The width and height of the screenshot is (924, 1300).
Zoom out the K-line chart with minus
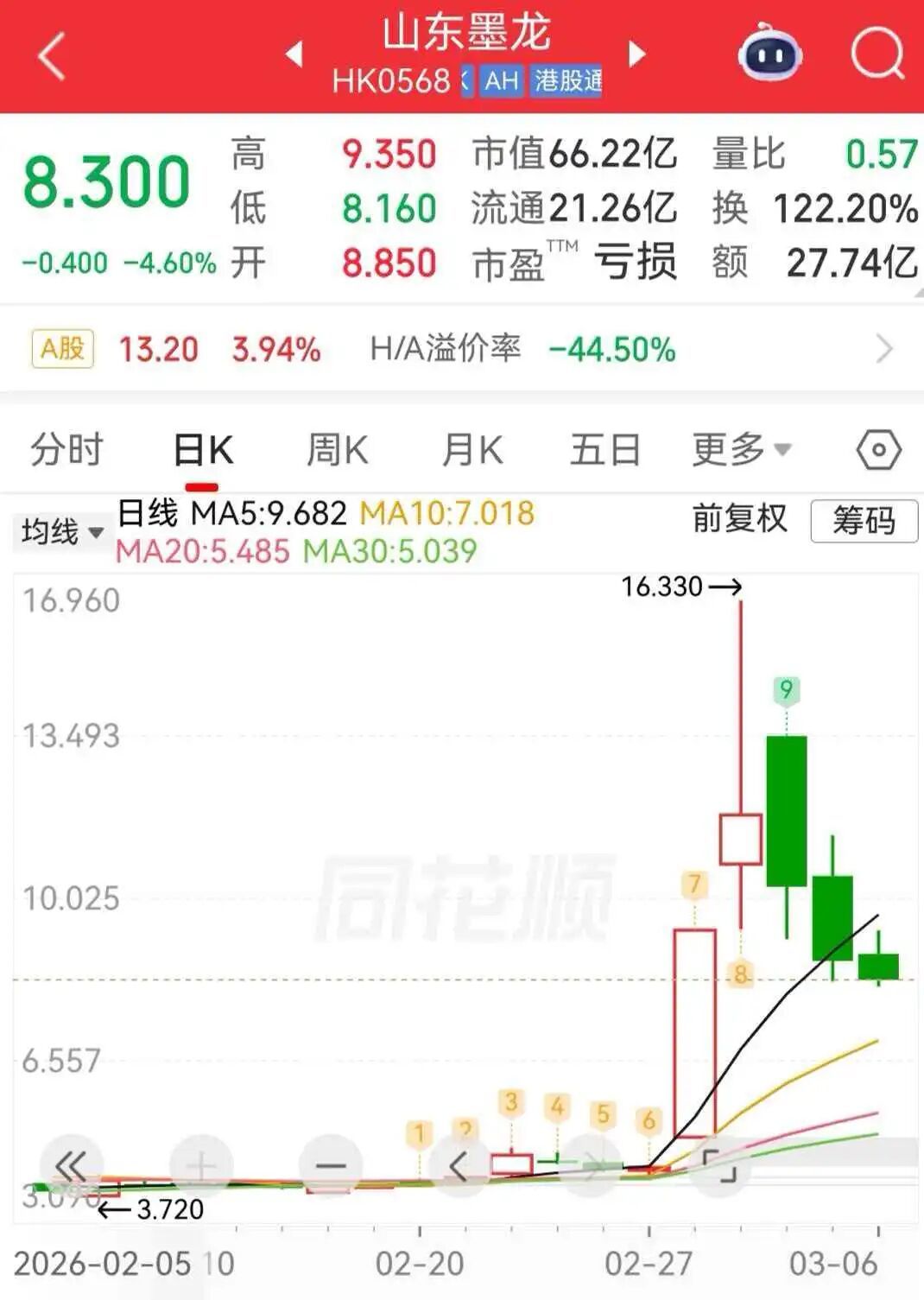tap(331, 1166)
